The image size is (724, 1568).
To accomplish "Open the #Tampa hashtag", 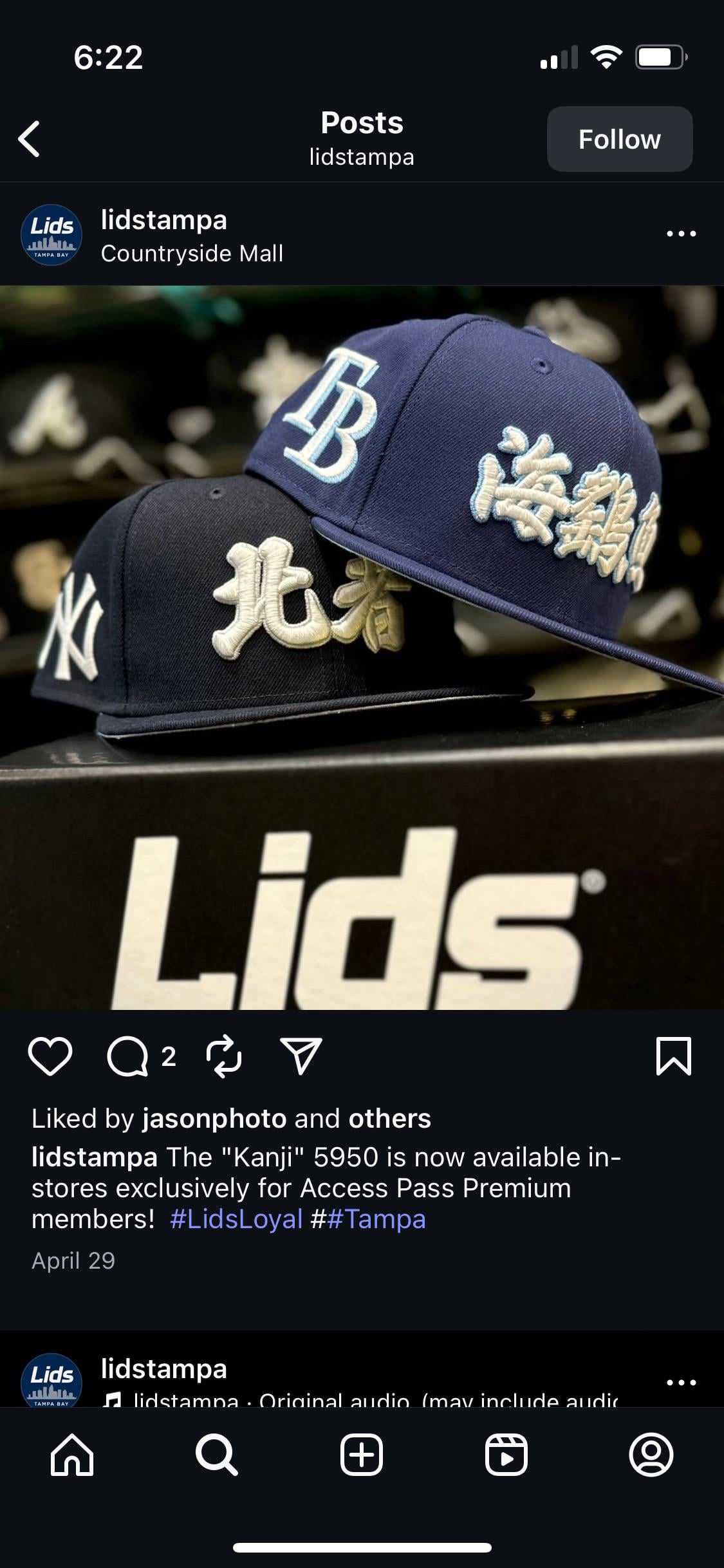I will click(x=376, y=1219).
